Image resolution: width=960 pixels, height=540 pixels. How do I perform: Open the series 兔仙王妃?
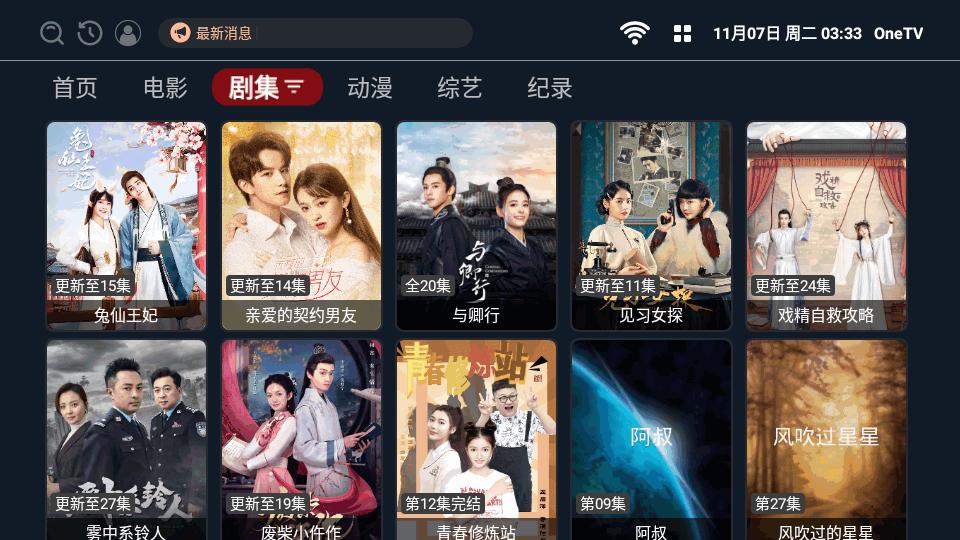[127, 225]
